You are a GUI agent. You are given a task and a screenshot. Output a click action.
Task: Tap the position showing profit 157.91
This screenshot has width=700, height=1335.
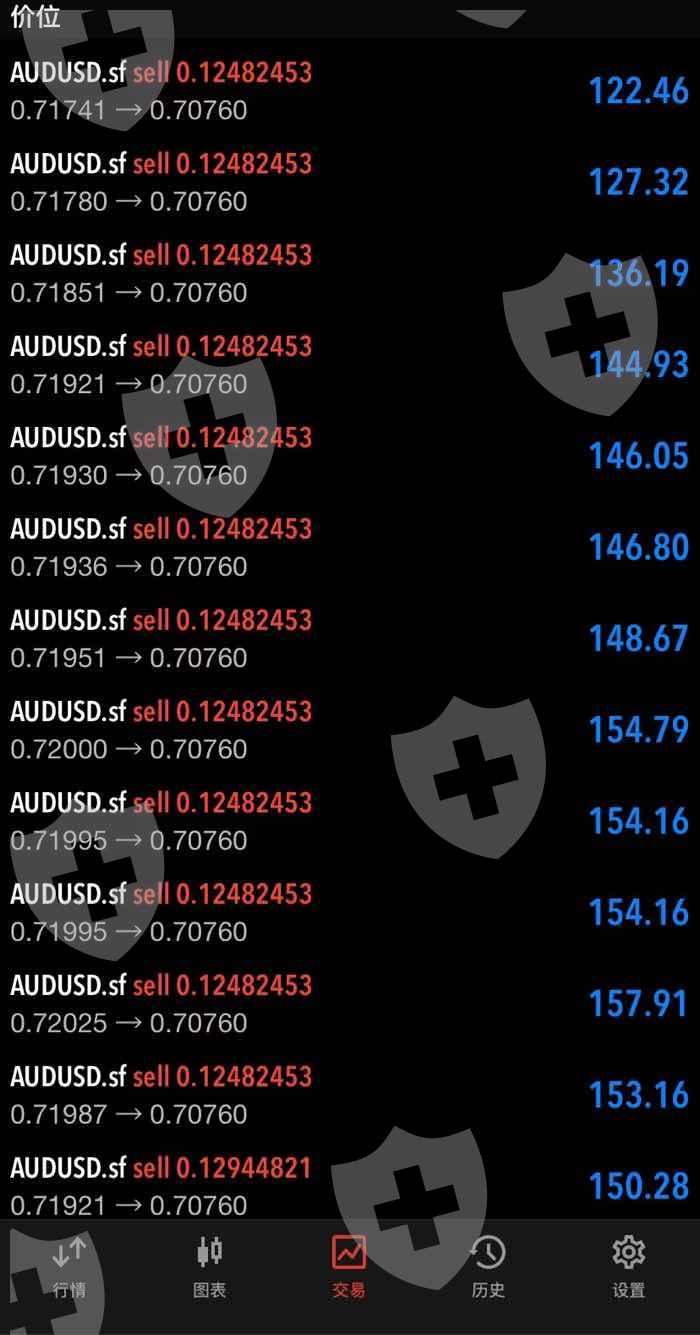click(x=350, y=1004)
